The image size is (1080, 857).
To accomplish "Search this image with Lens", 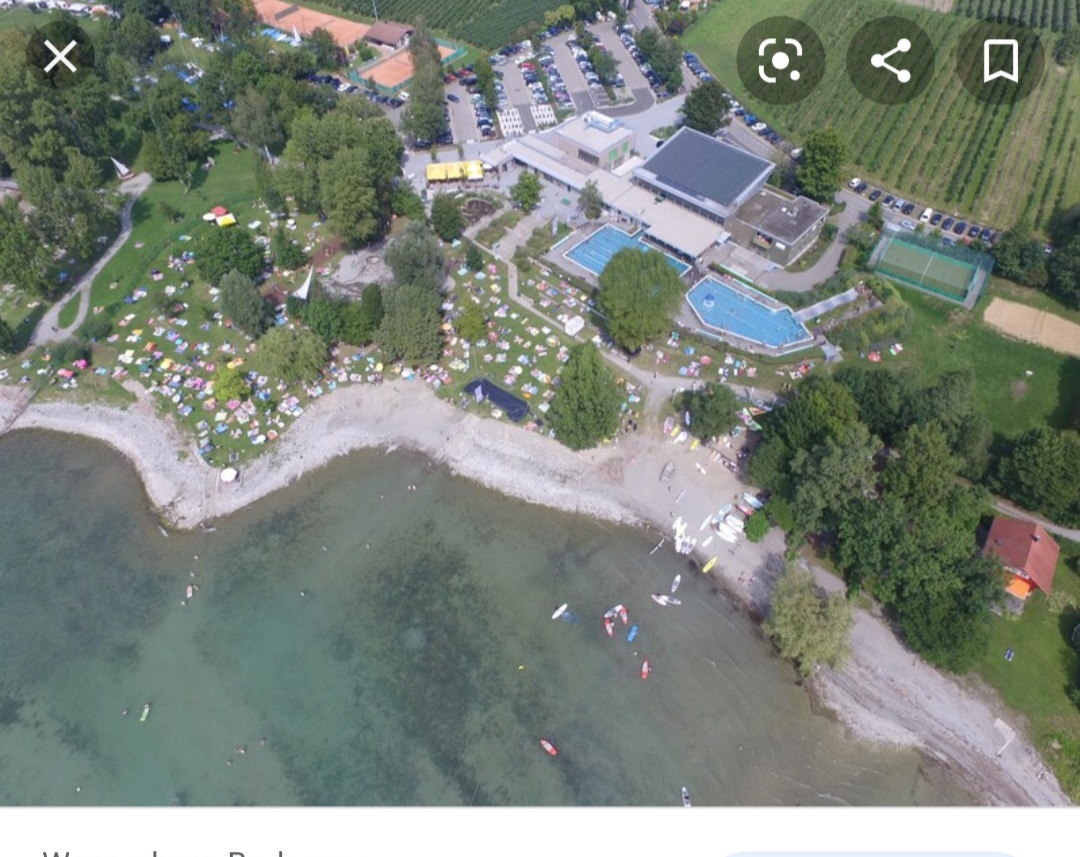I will coord(781,61).
